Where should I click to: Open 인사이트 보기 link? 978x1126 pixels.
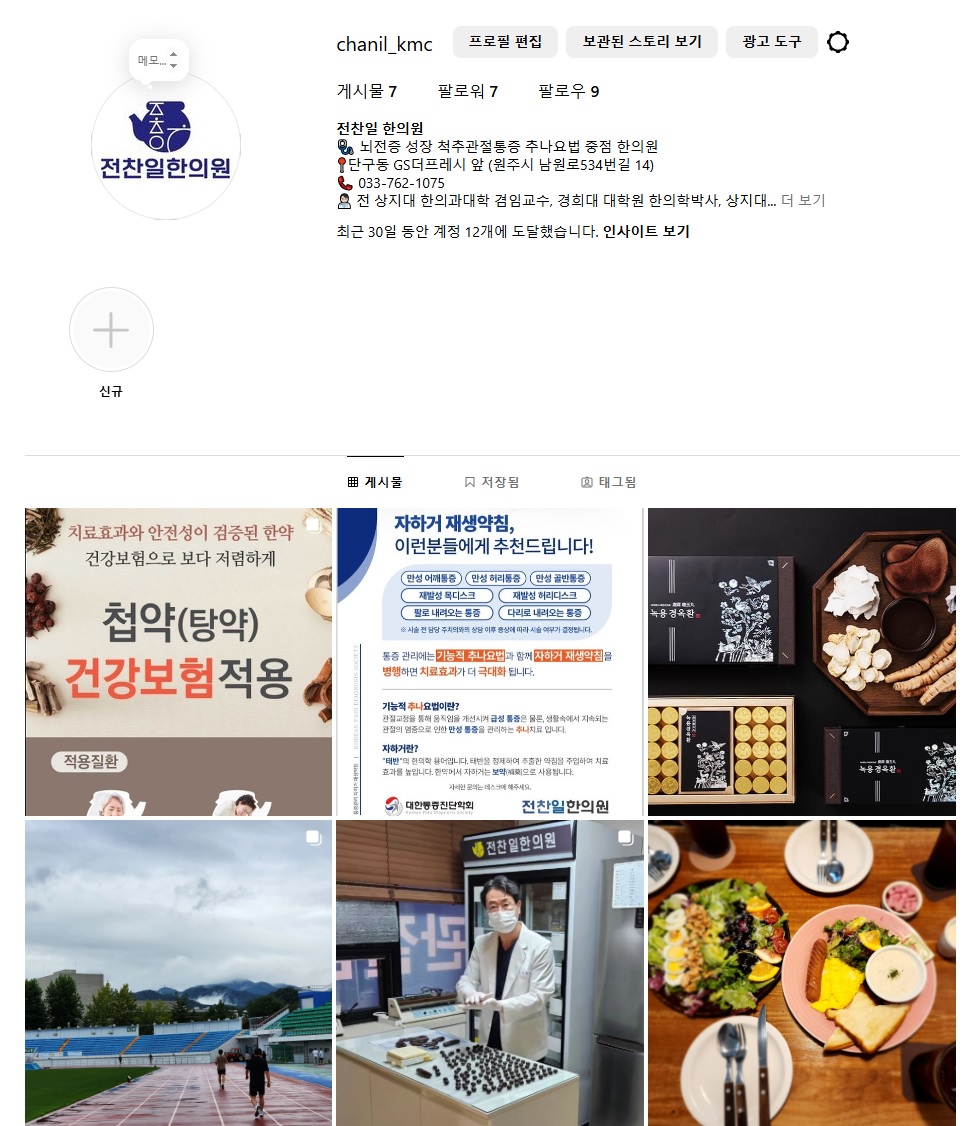(646, 231)
